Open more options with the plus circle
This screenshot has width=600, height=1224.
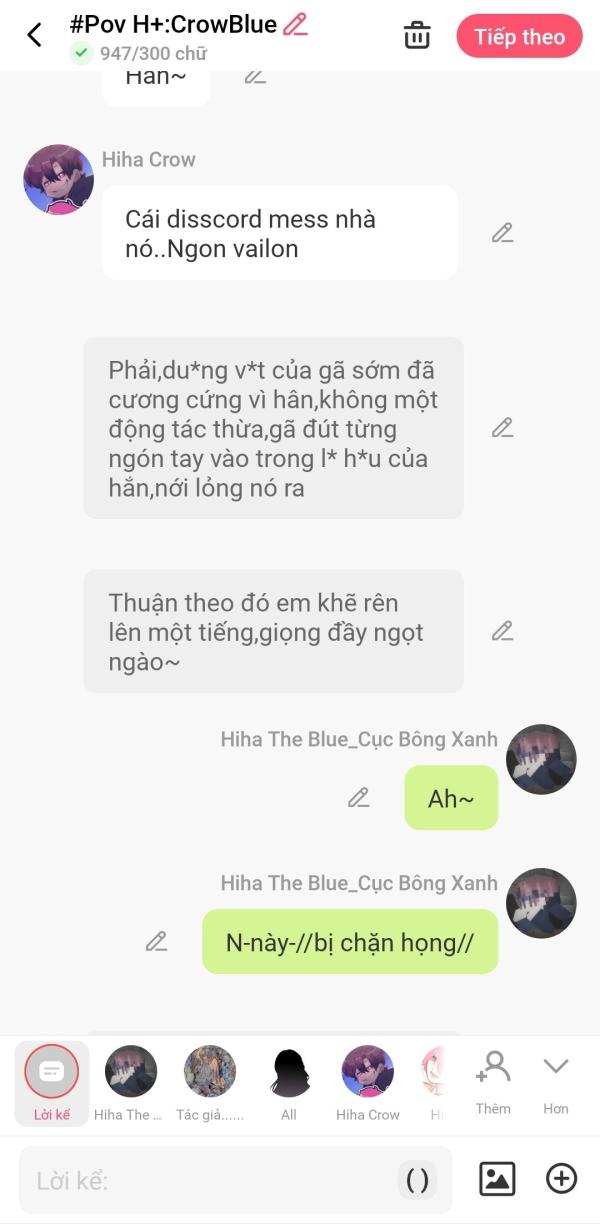[561, 1179]
